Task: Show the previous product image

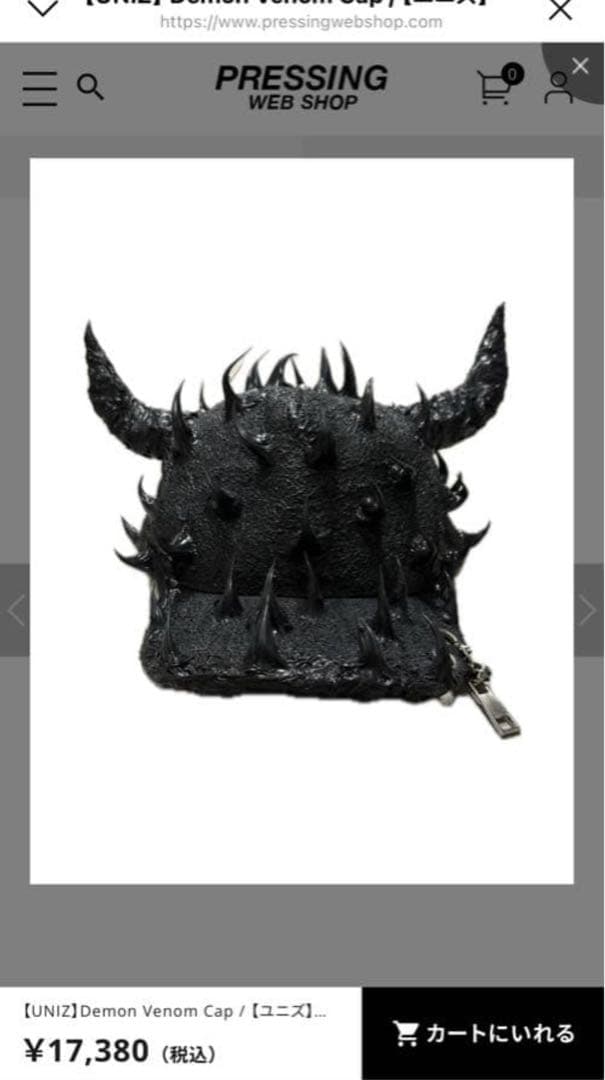Action: click(15, 610)
